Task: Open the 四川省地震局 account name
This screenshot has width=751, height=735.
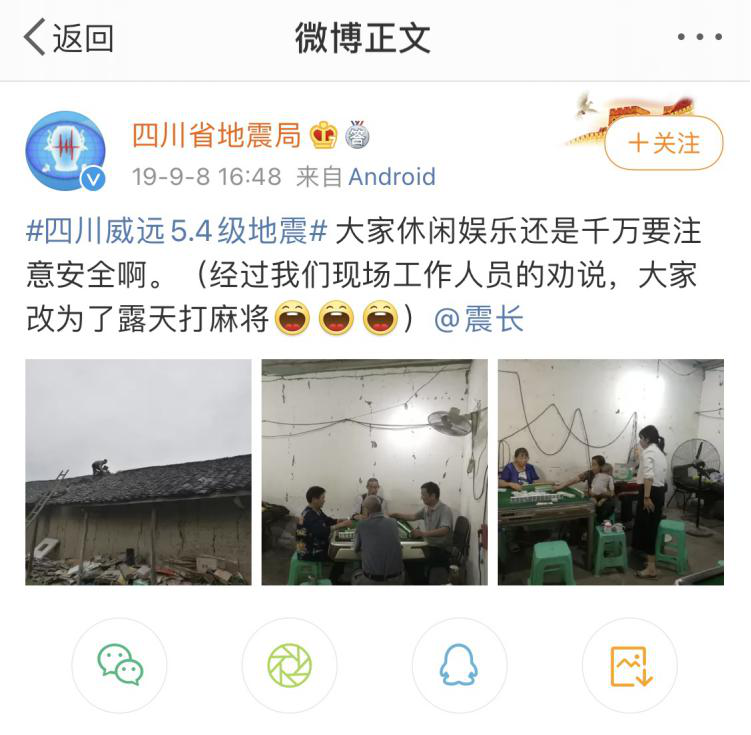Action: tap(216, 134)
